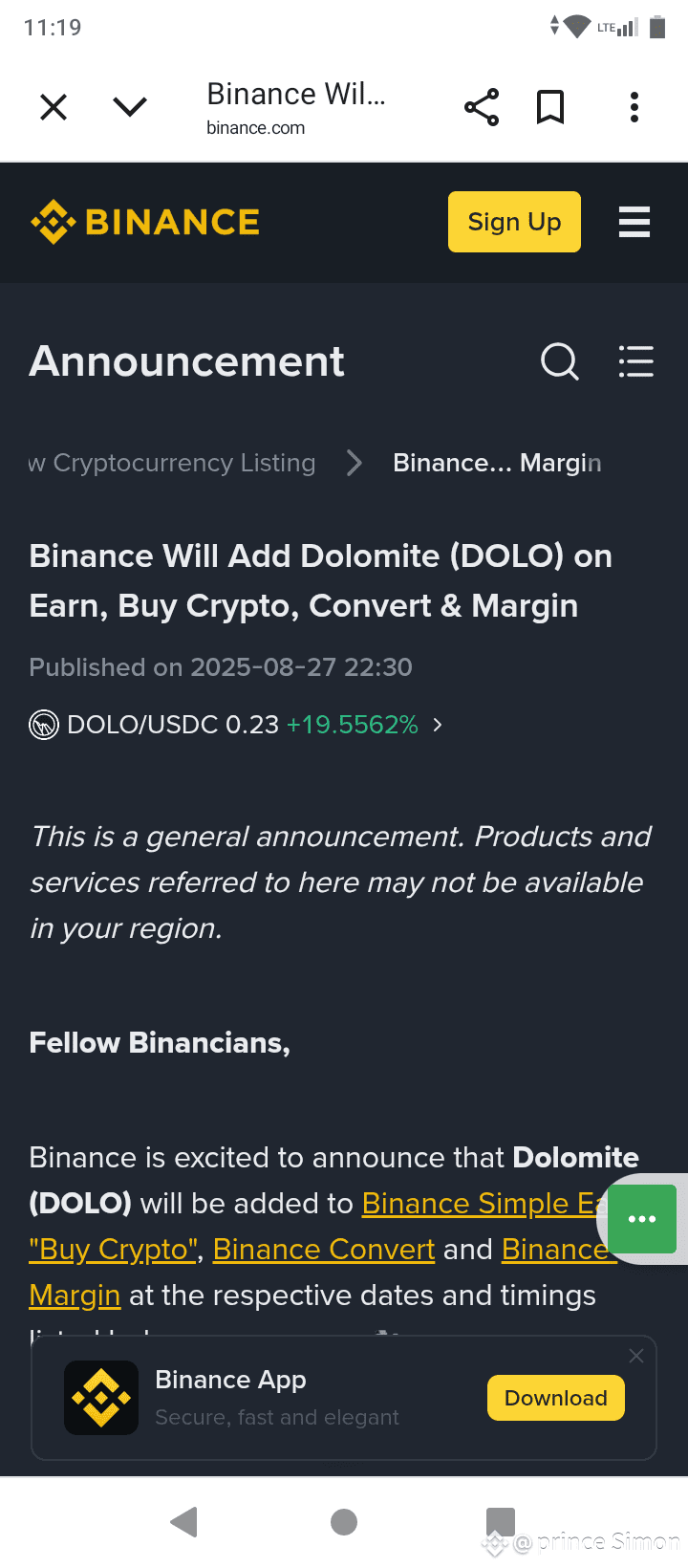Open the green chat support button
The width and height of the screenshot is (688, 1568).
coord(642,1219)
